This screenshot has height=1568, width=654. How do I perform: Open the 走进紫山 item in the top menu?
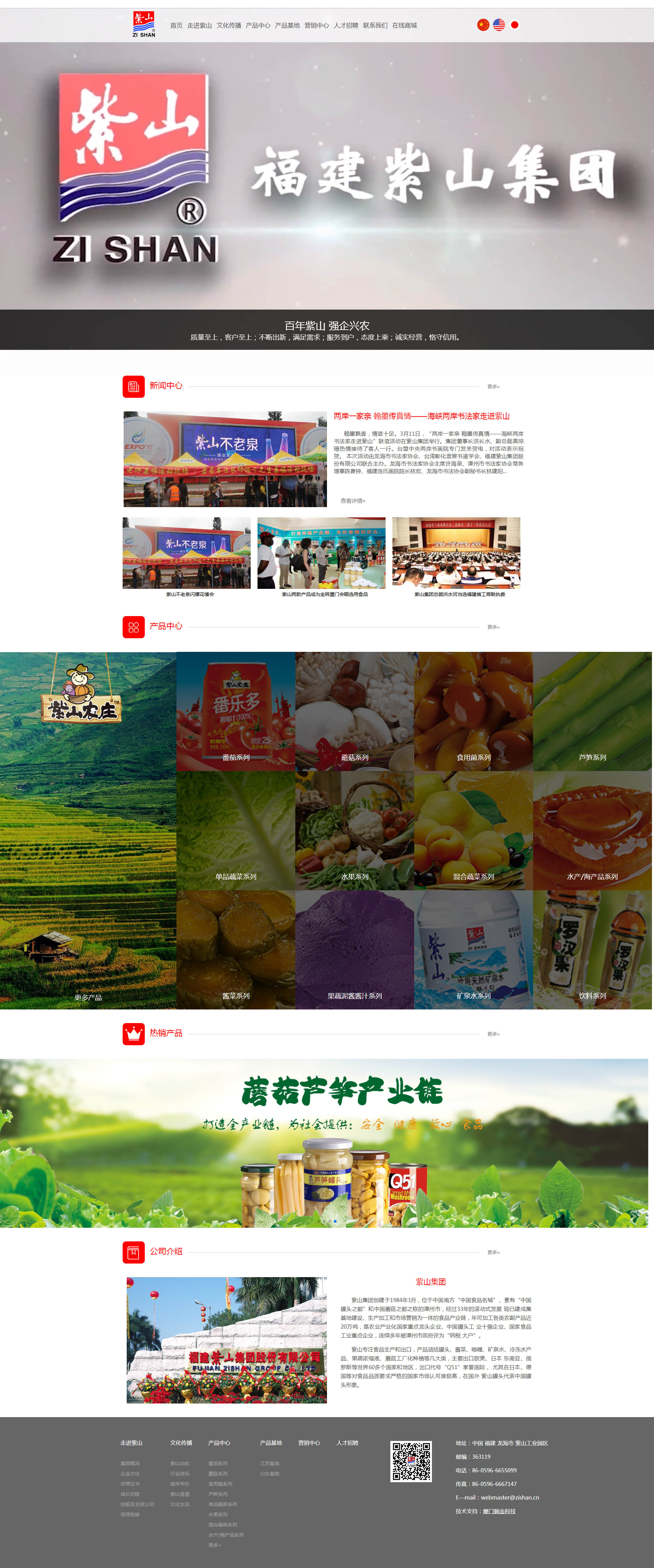click(x=199, y=26)
